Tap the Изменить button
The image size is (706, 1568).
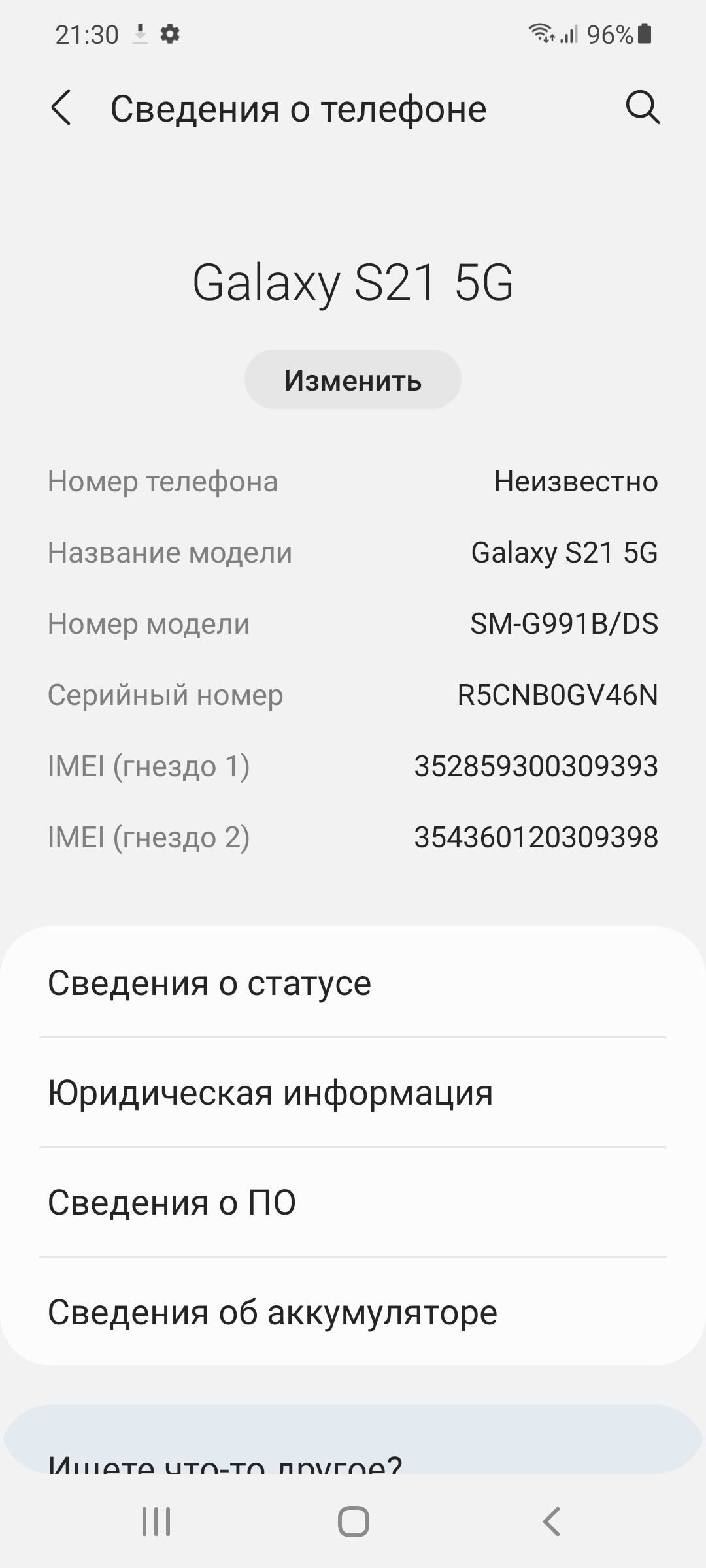click(352, 380)
